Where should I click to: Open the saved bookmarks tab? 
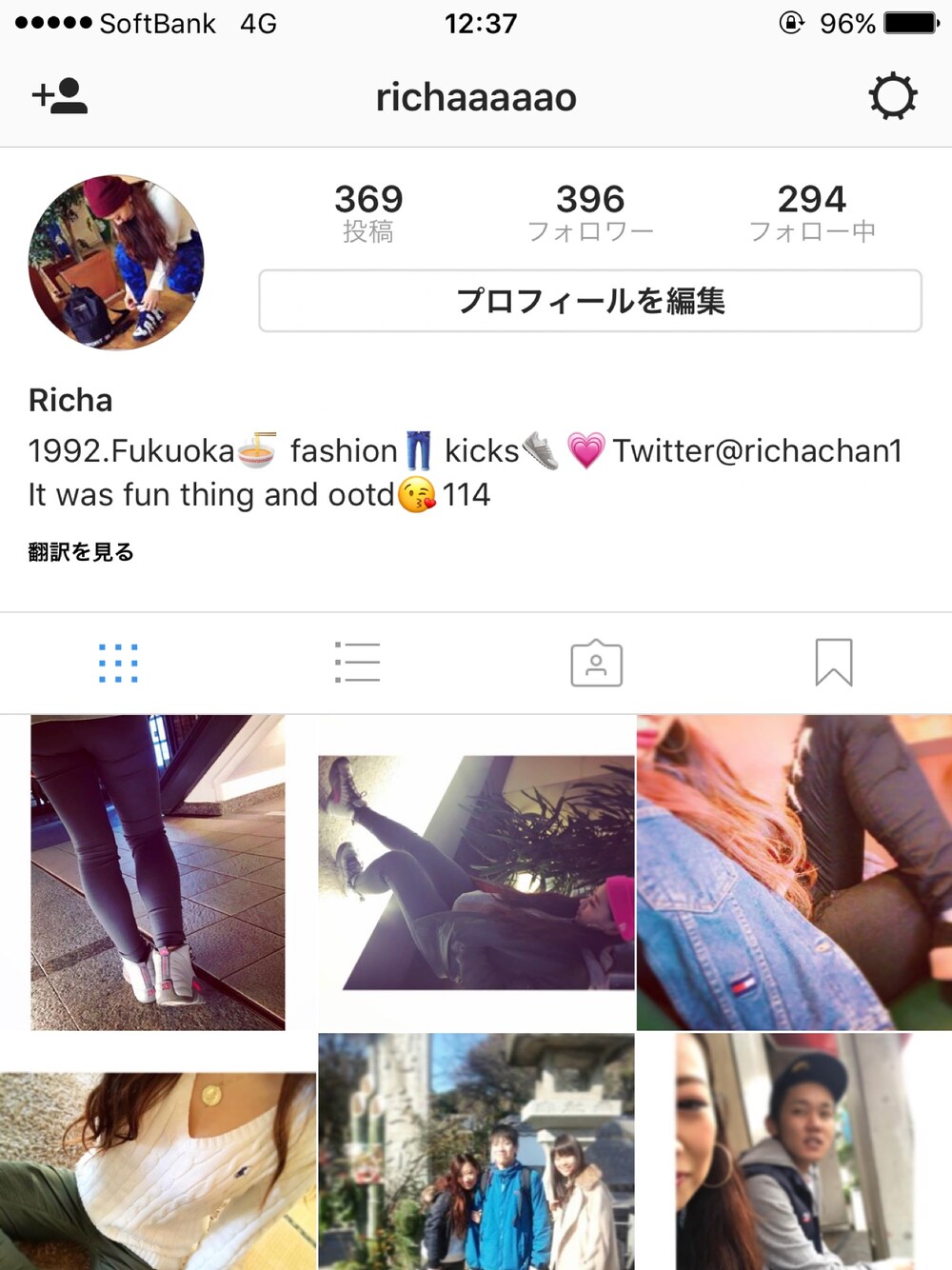833,663
